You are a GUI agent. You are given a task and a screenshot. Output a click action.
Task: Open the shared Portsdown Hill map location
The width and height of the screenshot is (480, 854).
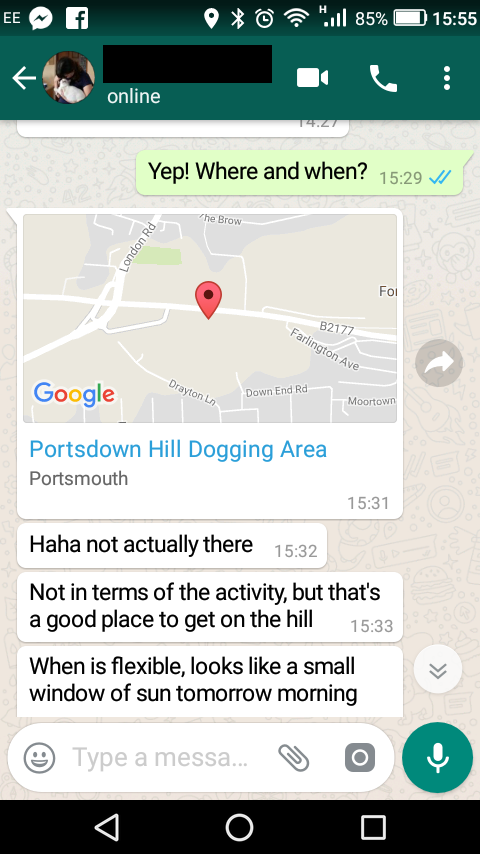click(210, 318)
